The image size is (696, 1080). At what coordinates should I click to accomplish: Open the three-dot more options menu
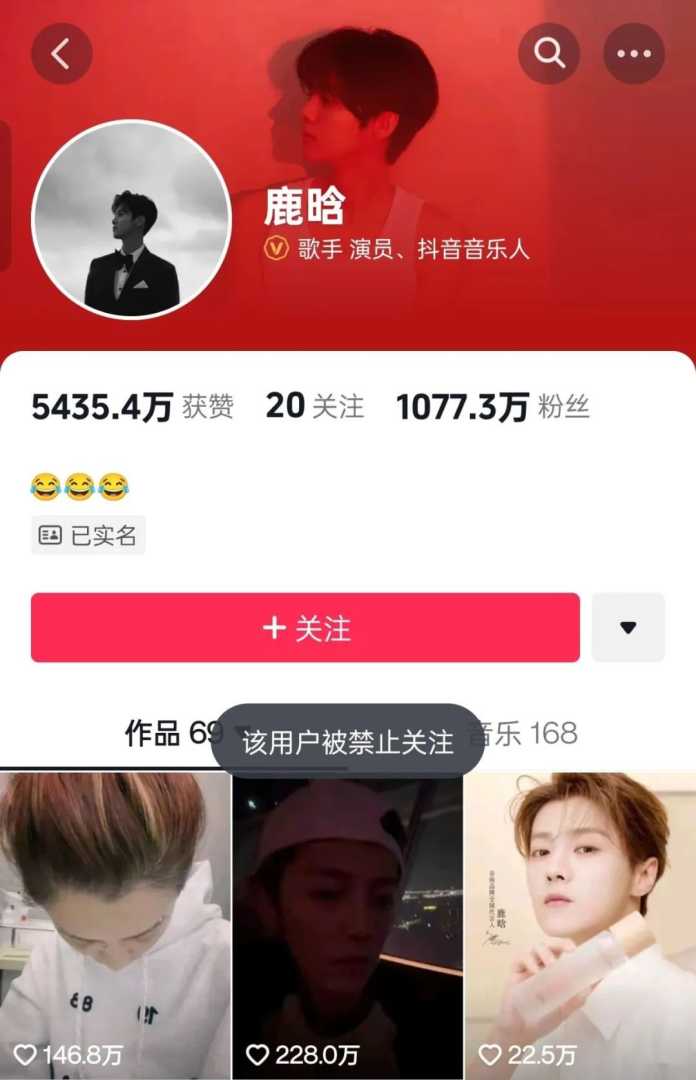[634, 53]
